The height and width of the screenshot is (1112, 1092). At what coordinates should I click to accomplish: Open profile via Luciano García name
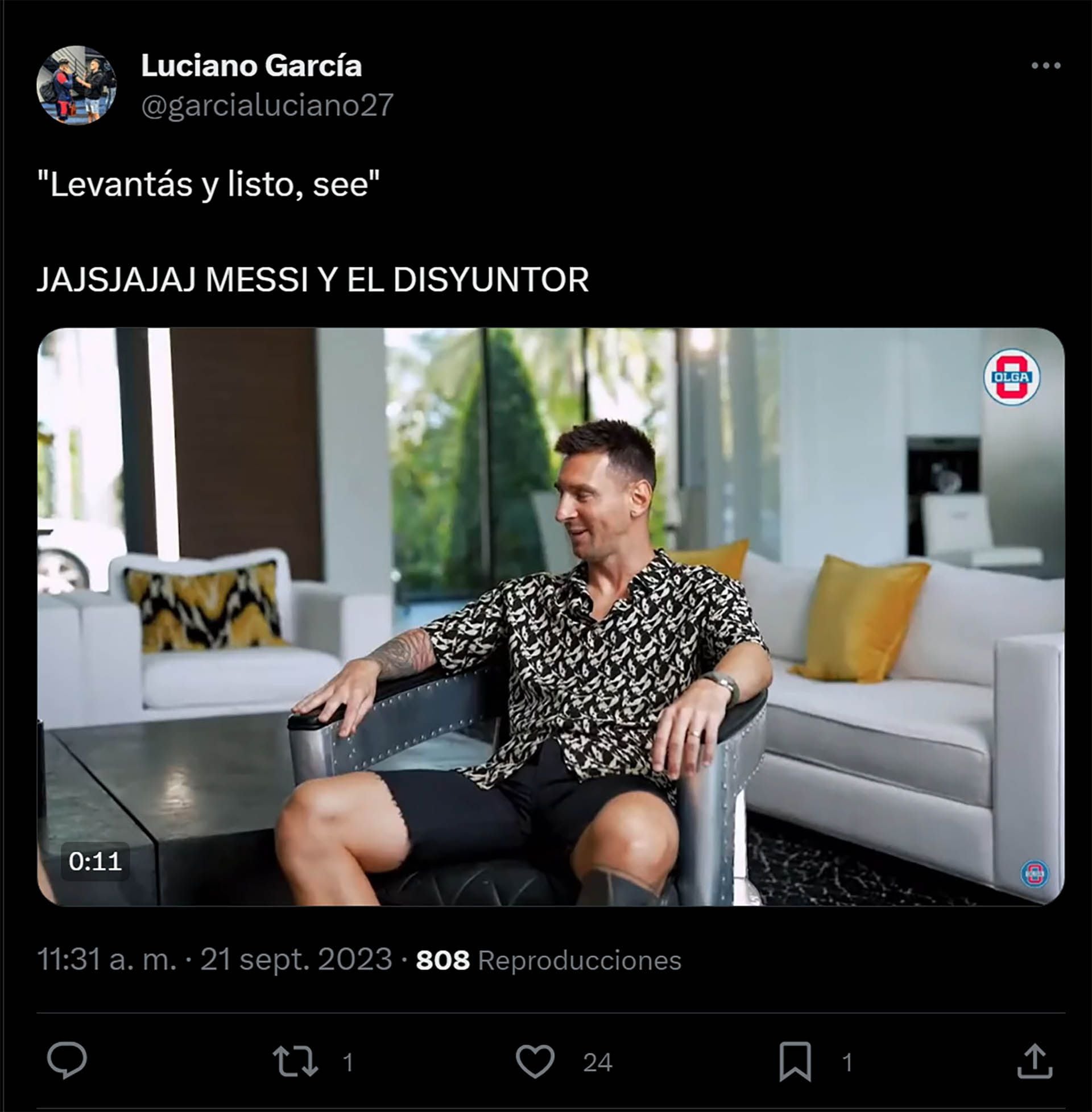click(251, 67)
